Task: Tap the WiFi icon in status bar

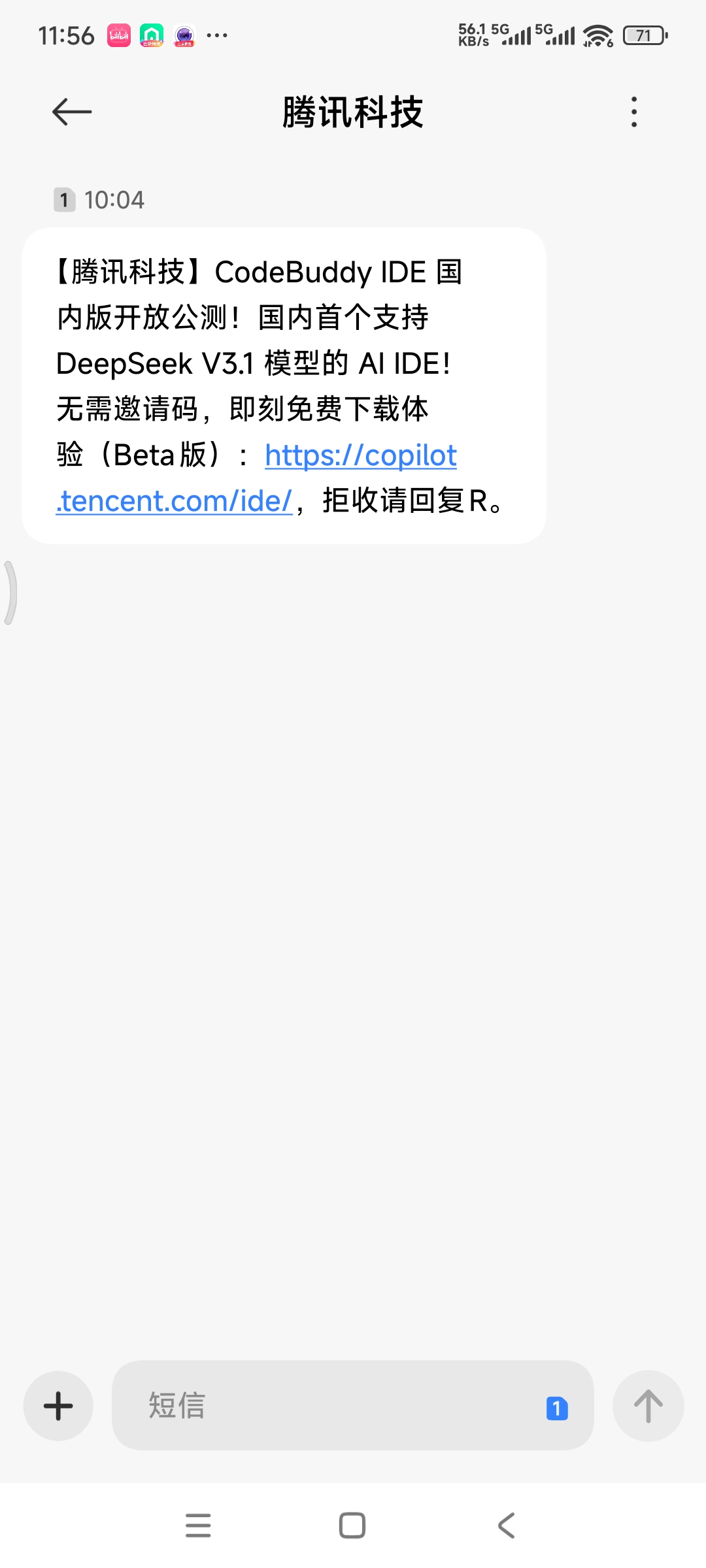Action: 596,36
